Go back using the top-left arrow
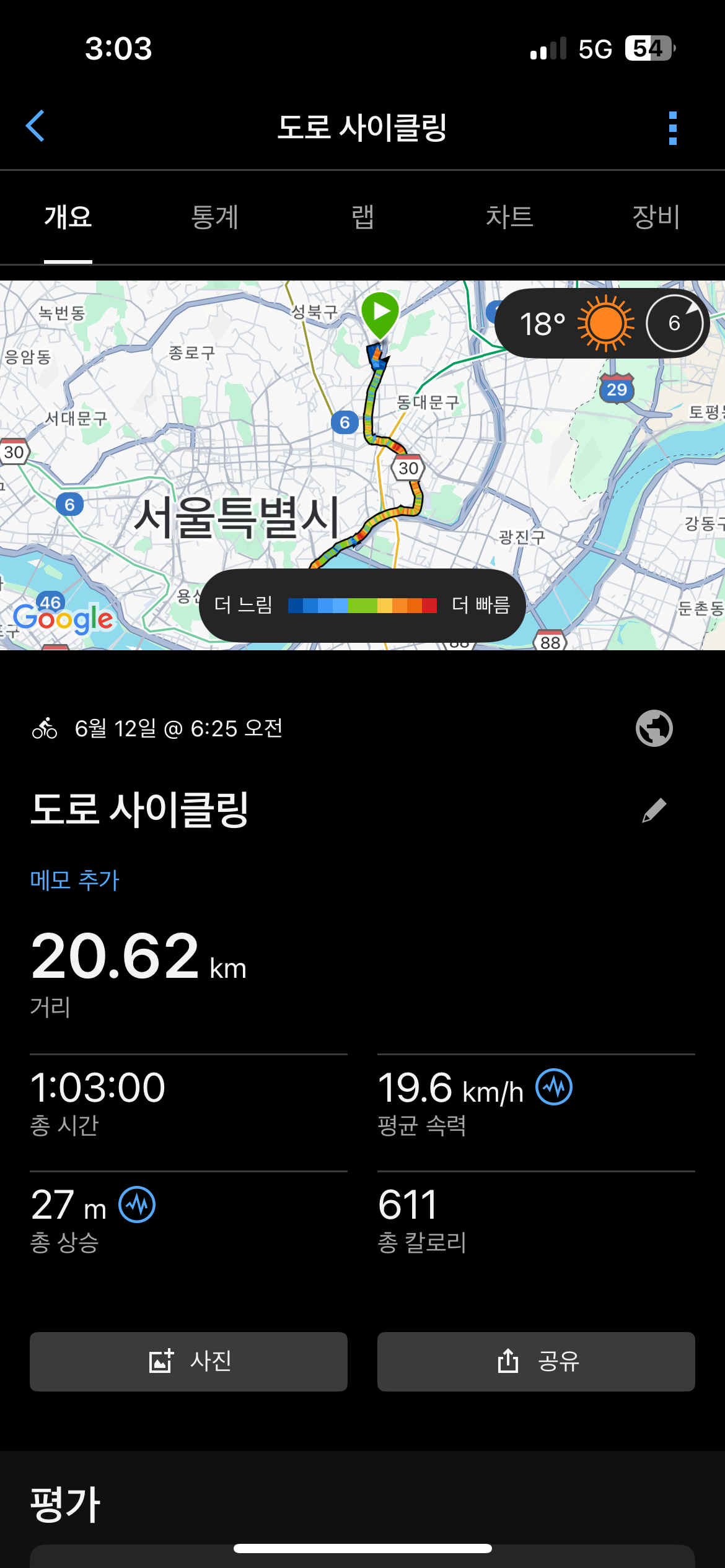Image resolution: width=725 pixels, height=1568 pixels. (x=35, y=126)
